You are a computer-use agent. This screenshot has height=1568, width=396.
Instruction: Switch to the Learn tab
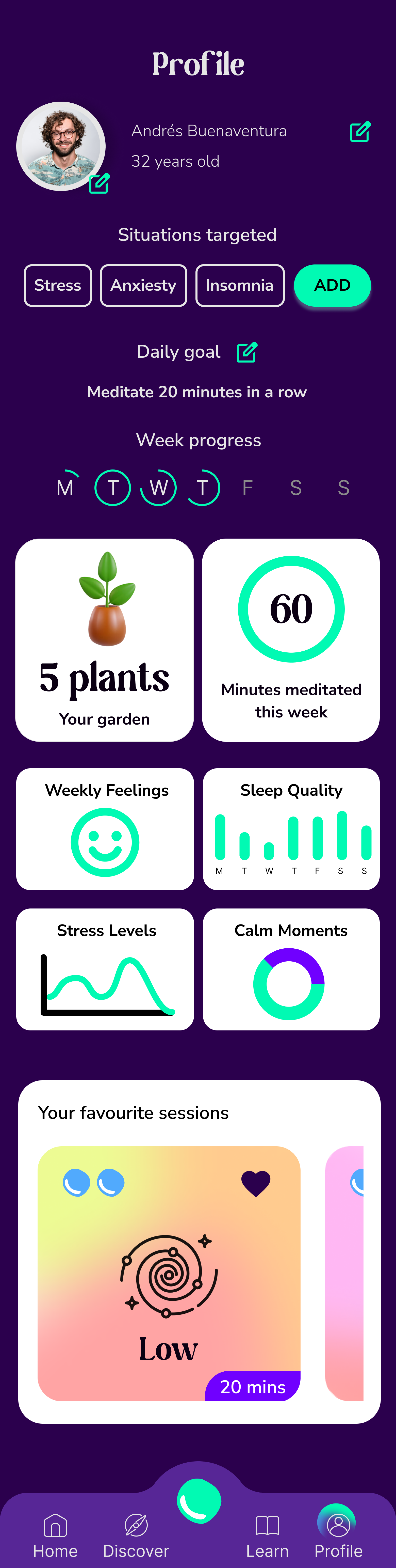pyautogui.click(x=268, y=1536)
